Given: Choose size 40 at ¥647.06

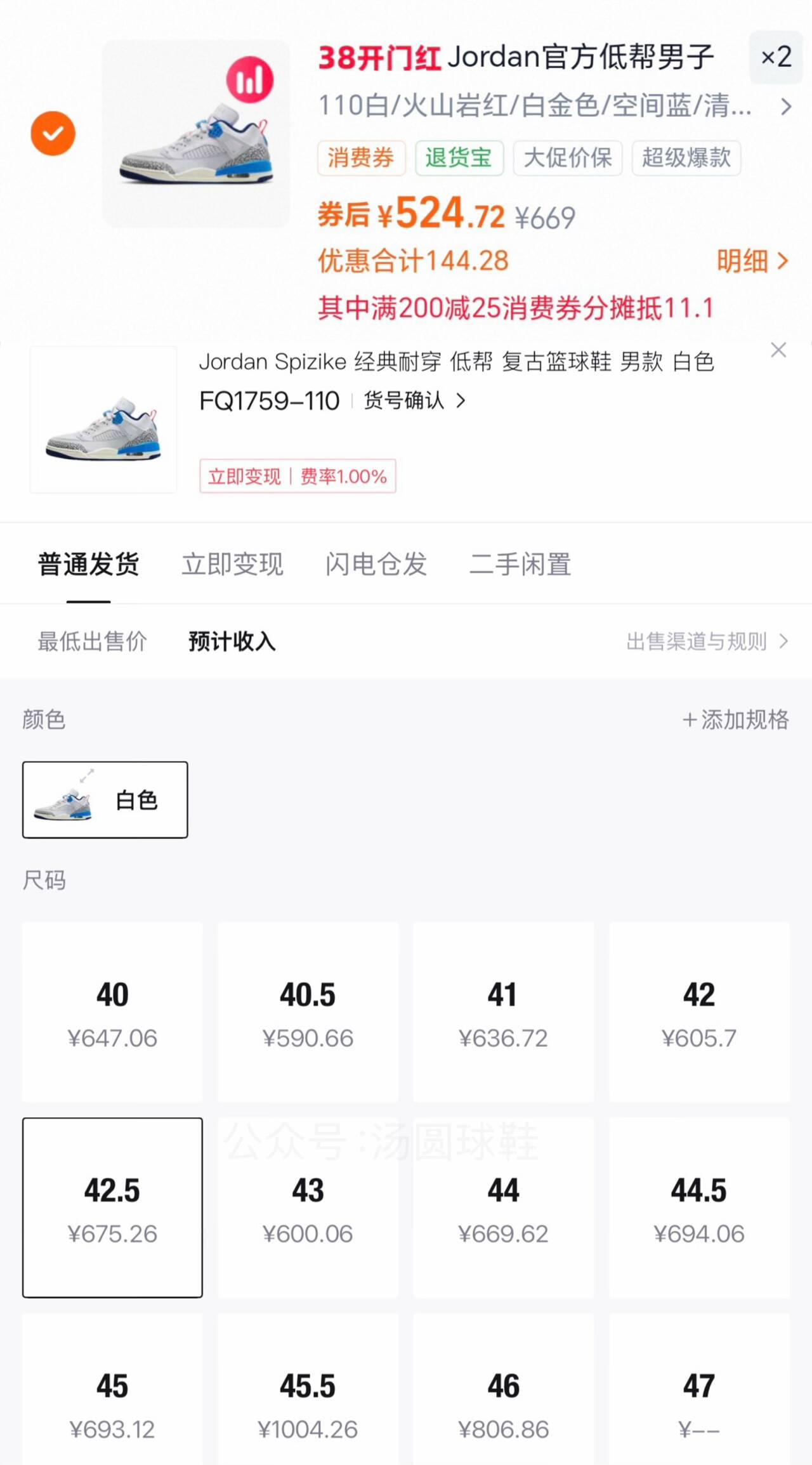Looking at the screenshot, I should point(112,1013).
